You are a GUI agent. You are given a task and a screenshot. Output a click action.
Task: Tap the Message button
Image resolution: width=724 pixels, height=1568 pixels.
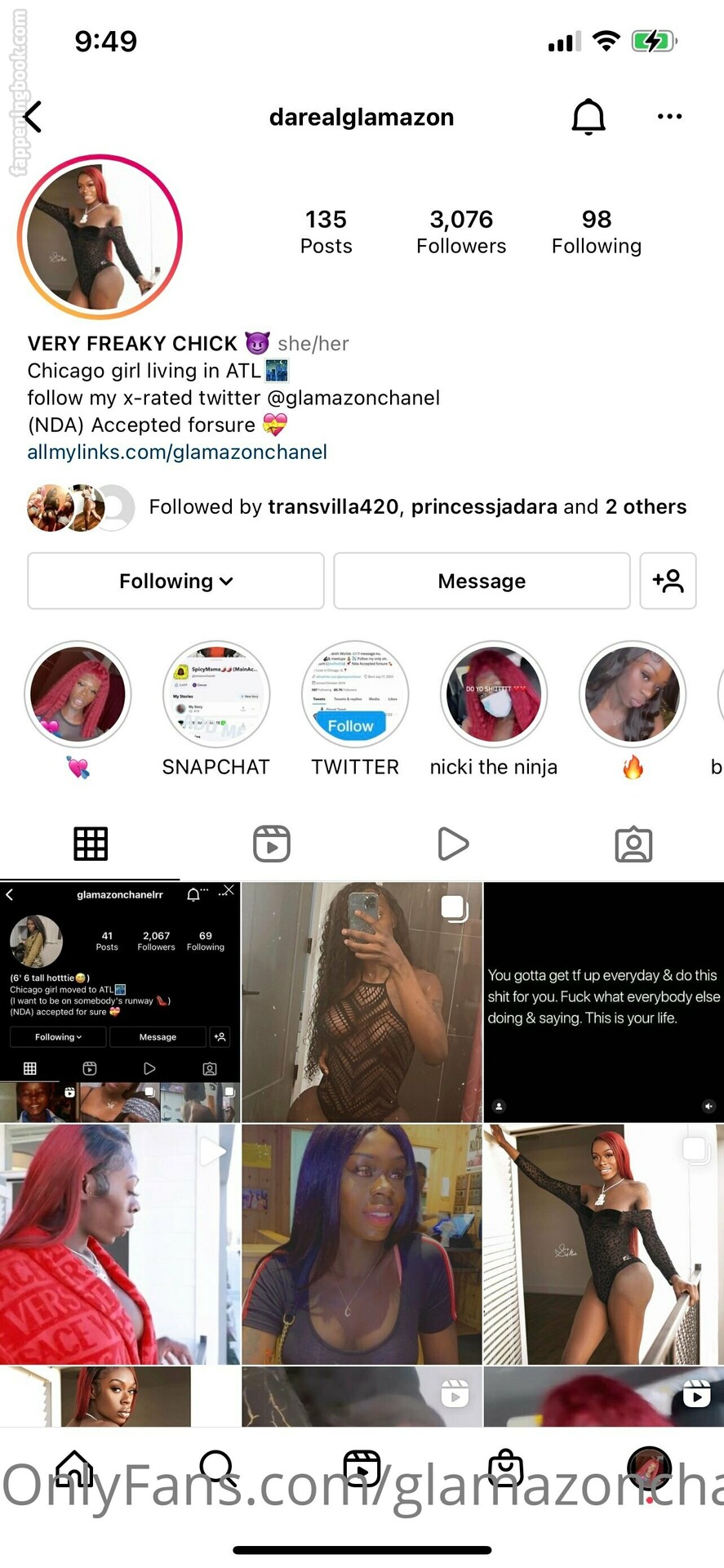click(482, 581)
